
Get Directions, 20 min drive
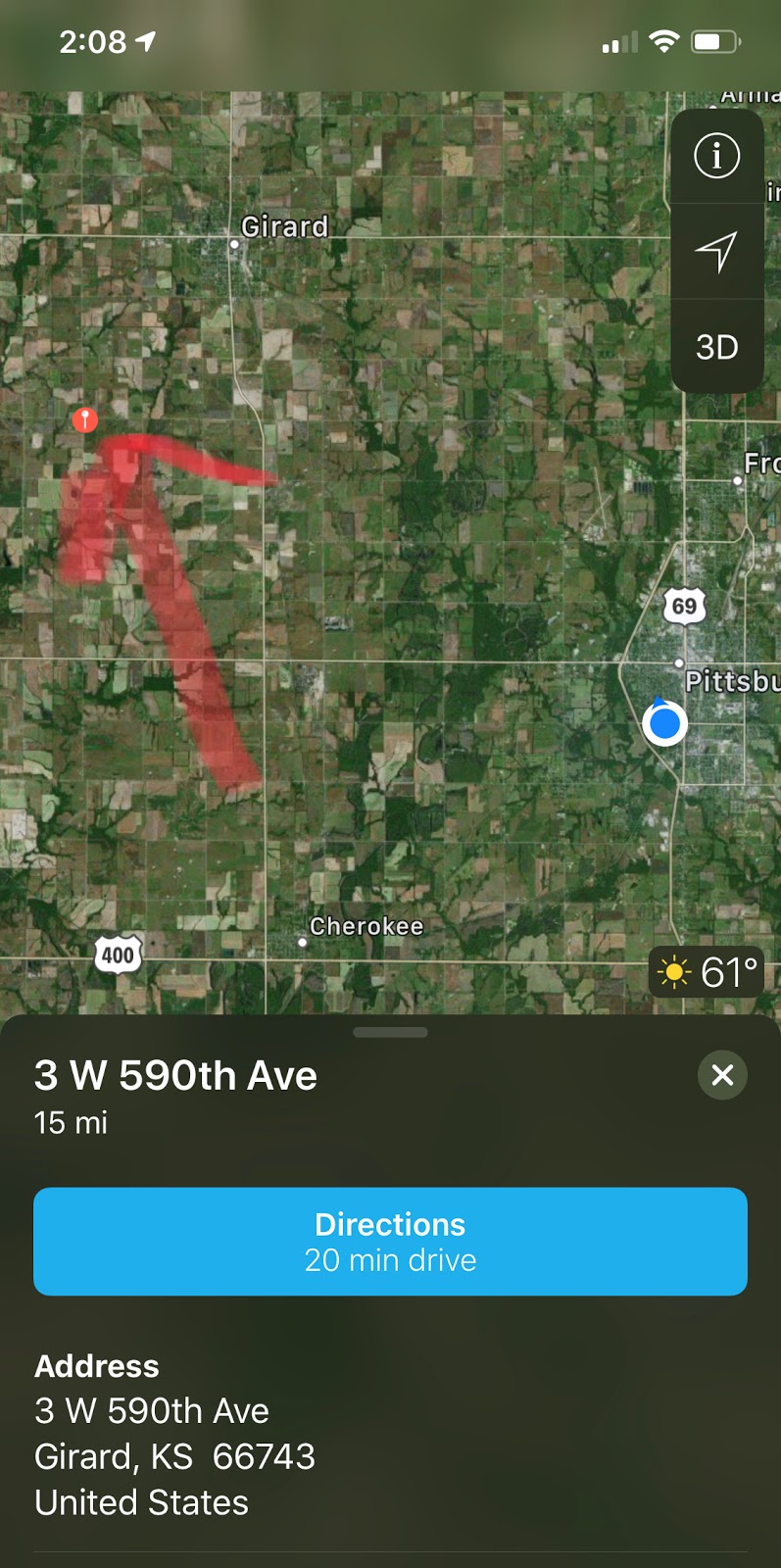tap(390, 1242)
